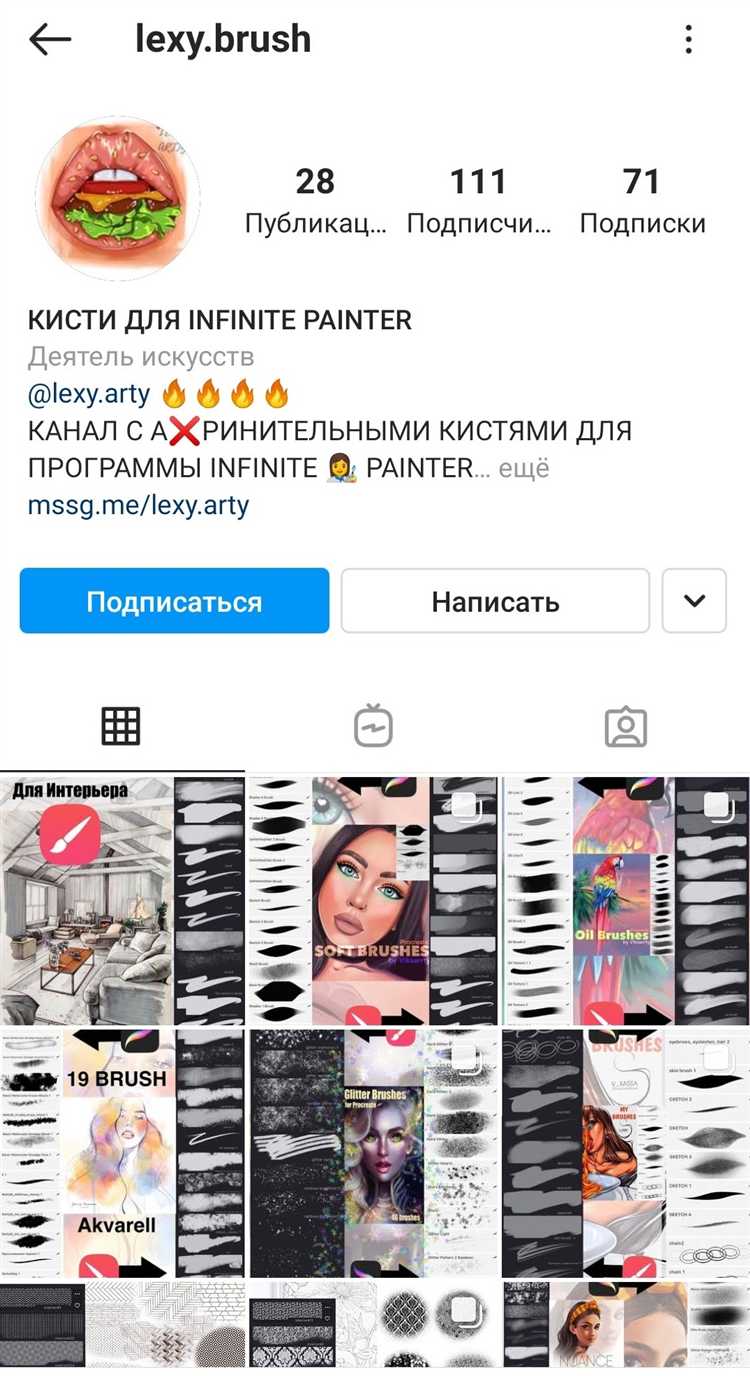
Task: Open the My Brushes sketch post
Action: [627, 1154]
